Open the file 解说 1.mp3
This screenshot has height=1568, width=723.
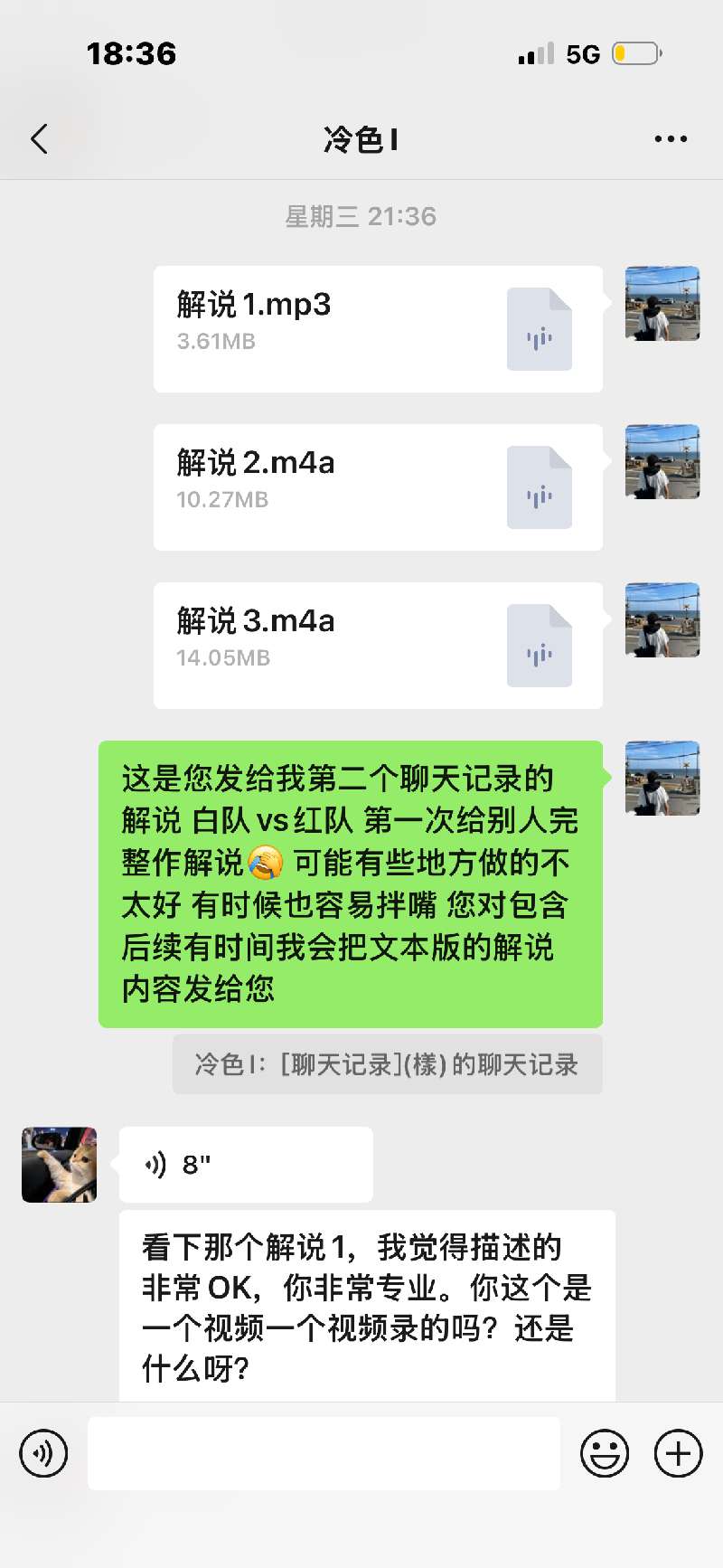click(378, 329)
